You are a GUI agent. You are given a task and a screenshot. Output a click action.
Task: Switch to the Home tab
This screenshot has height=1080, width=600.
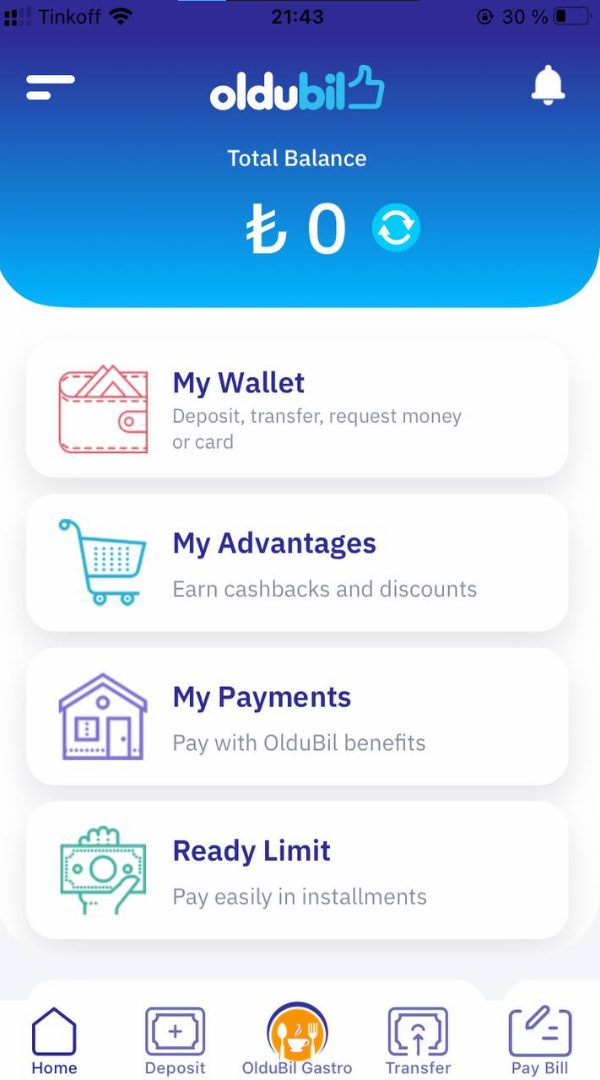click(54, 1040)
